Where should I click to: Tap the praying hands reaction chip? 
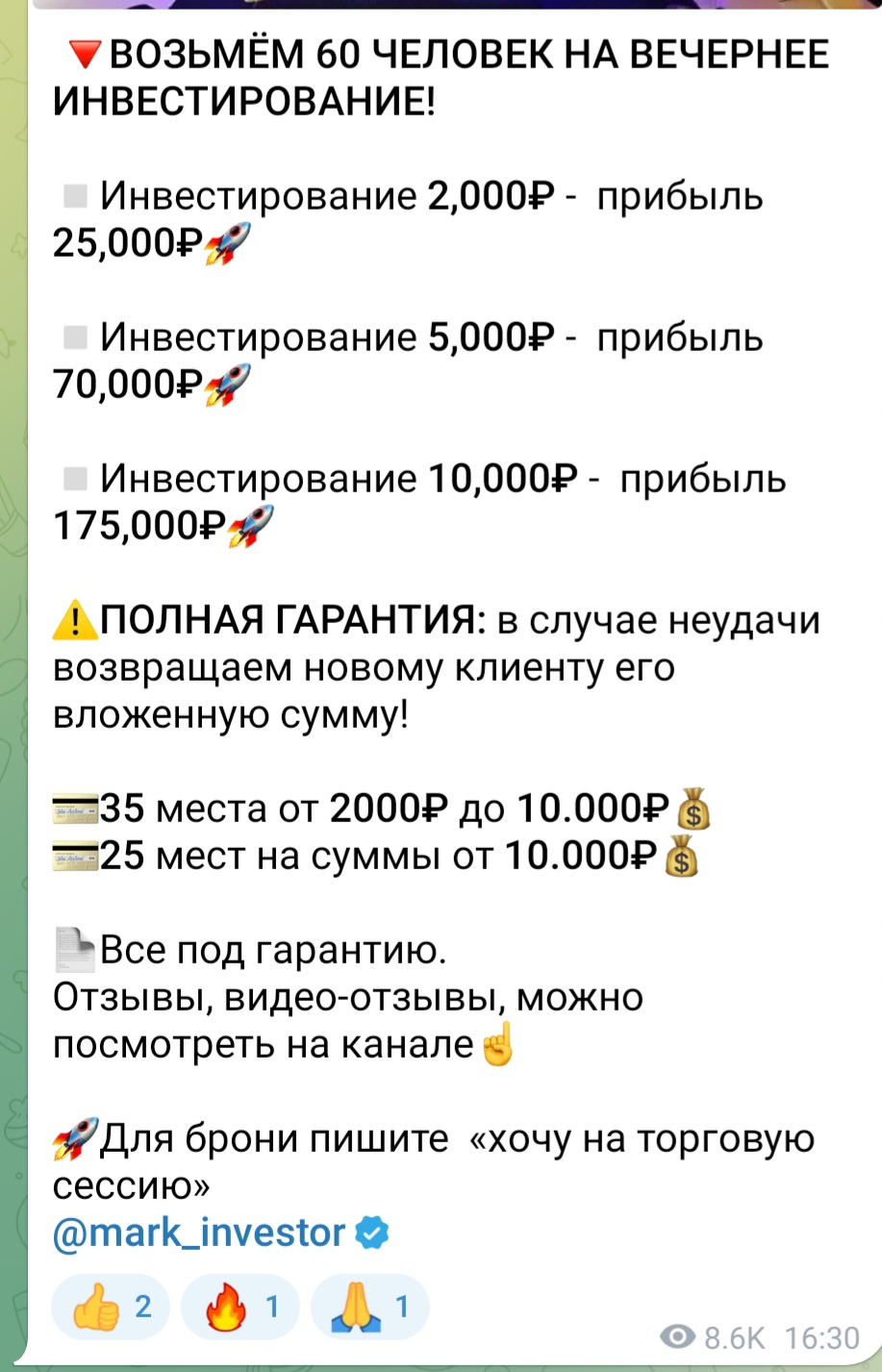tap(370, 1308)
